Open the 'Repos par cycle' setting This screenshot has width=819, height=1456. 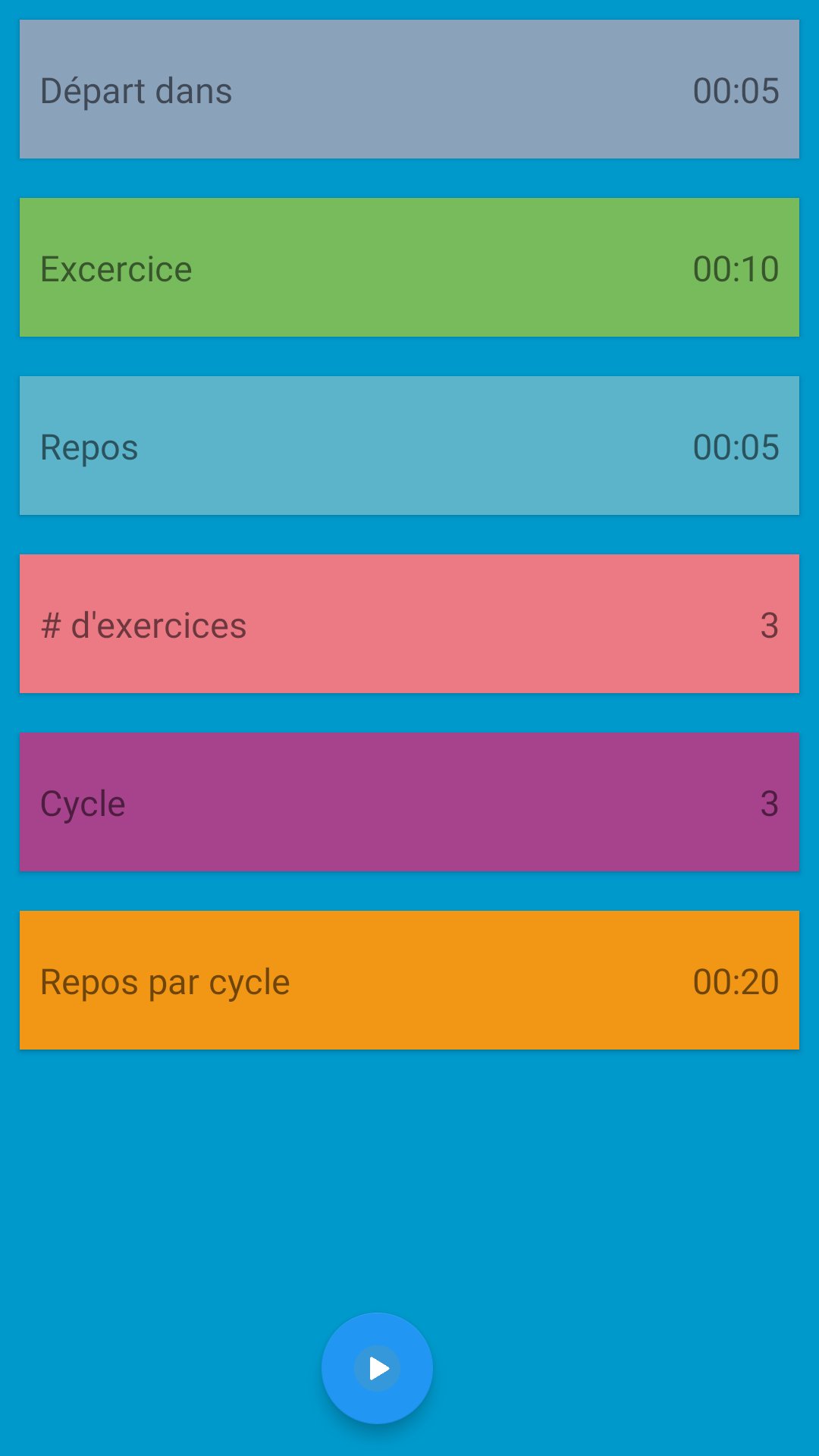pyautogui.click(x=409, y=979)
